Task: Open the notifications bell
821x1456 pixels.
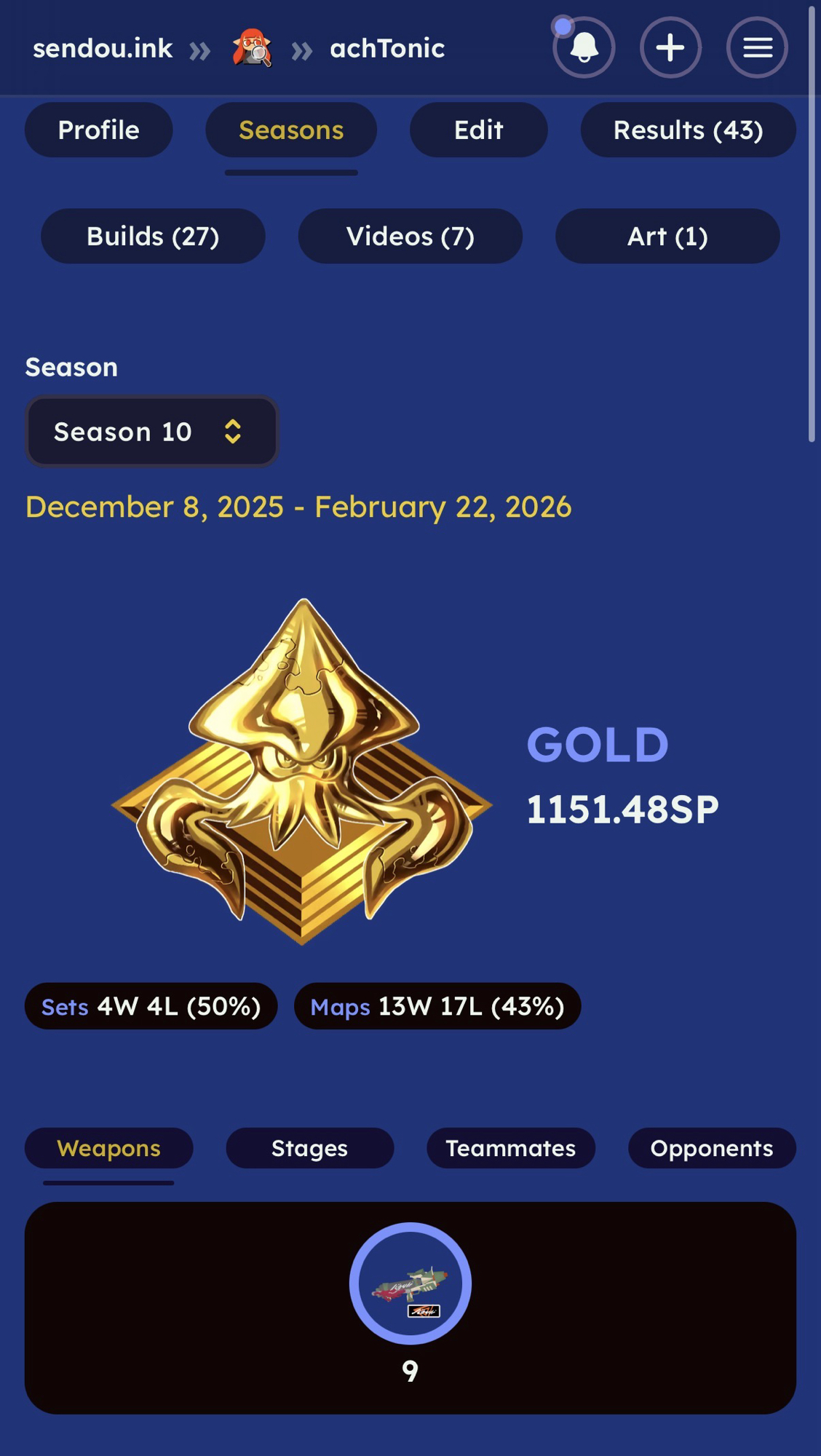Action: click(x=584, y=48)
